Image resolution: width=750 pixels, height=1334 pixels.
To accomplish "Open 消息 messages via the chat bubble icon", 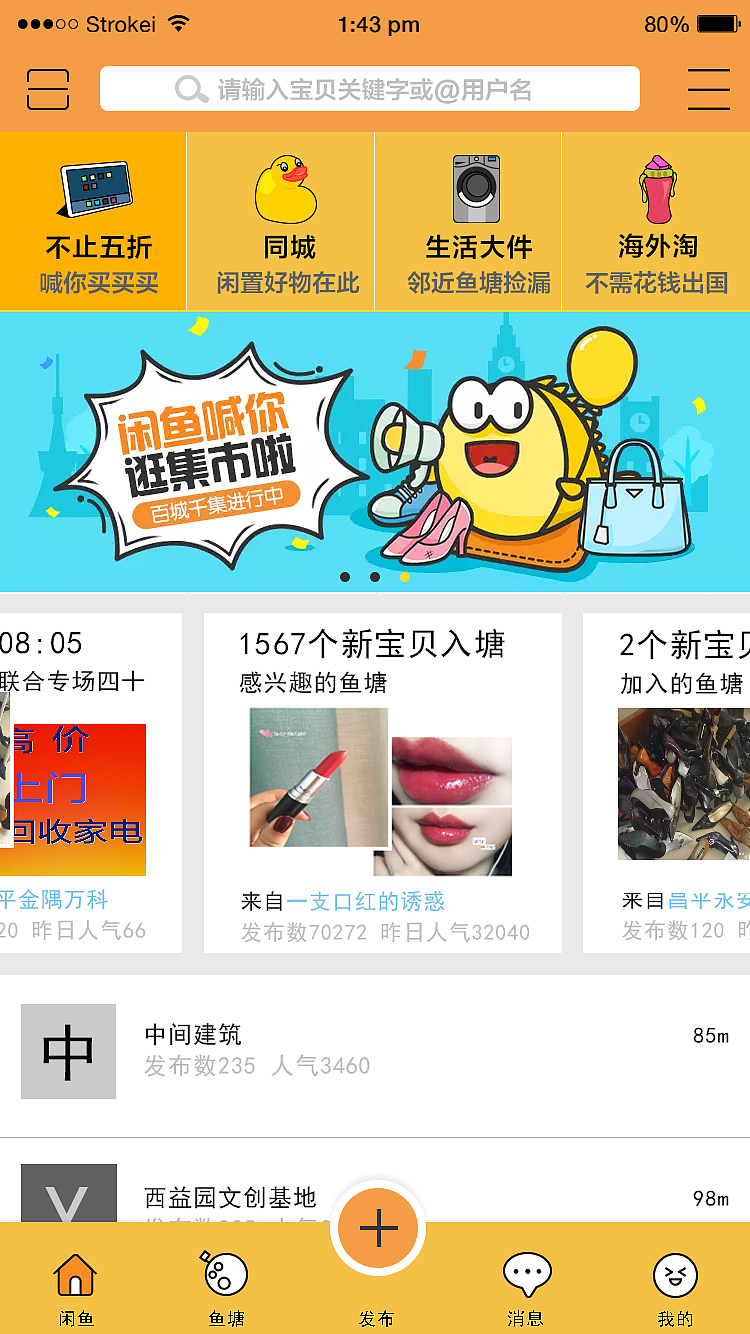I will pos(526,1272).
